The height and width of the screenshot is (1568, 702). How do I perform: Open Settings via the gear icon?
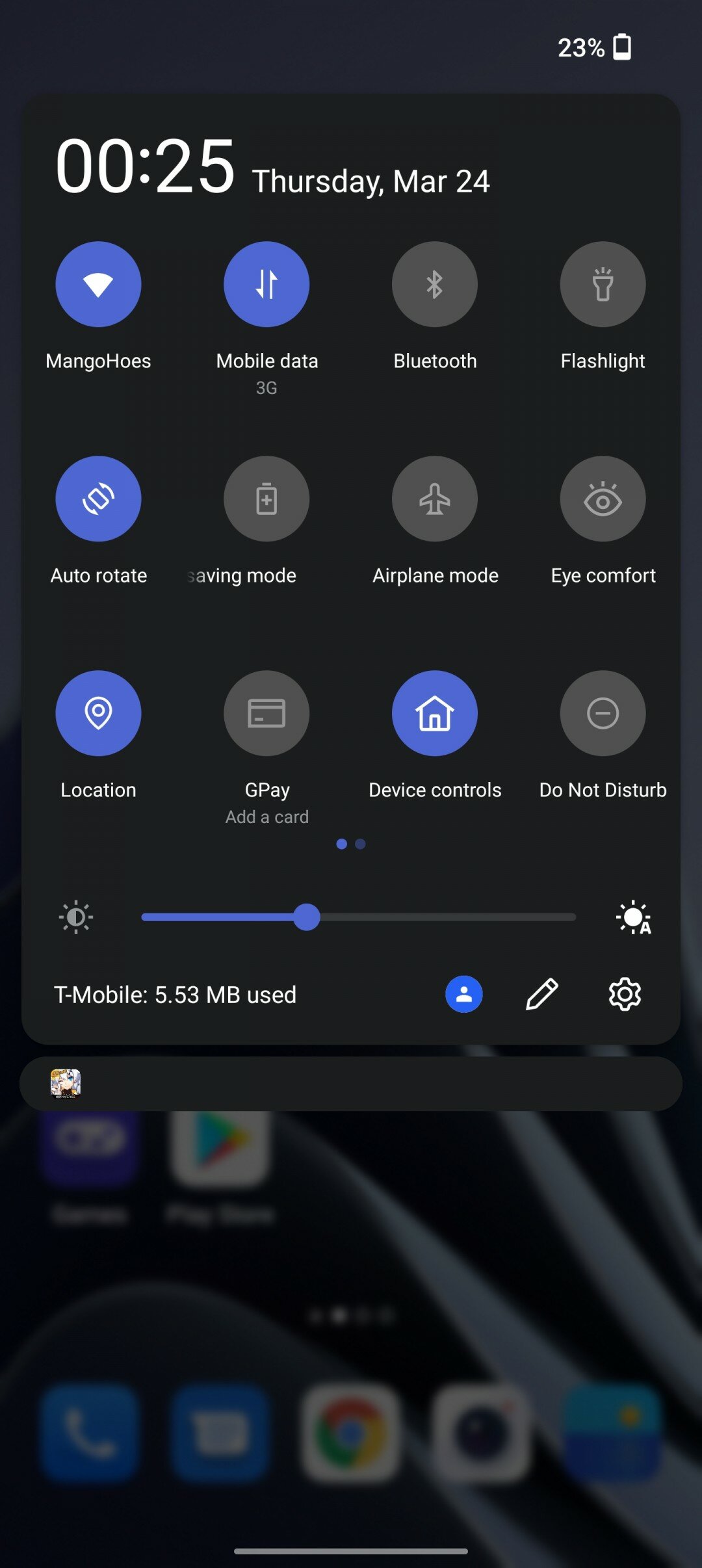click(625, 994)
